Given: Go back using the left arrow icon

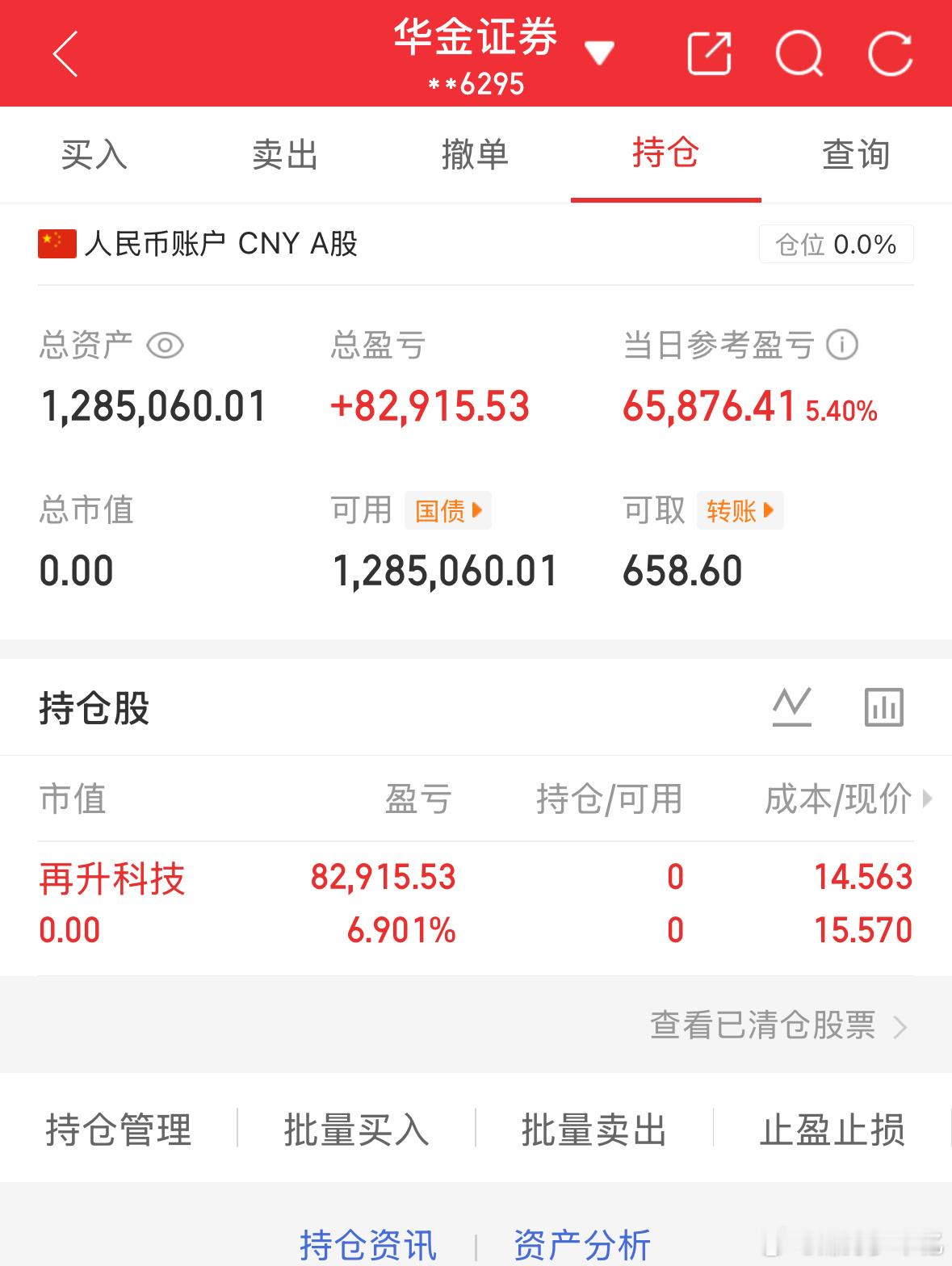Looking at the screenshot, I should point(65,53).
